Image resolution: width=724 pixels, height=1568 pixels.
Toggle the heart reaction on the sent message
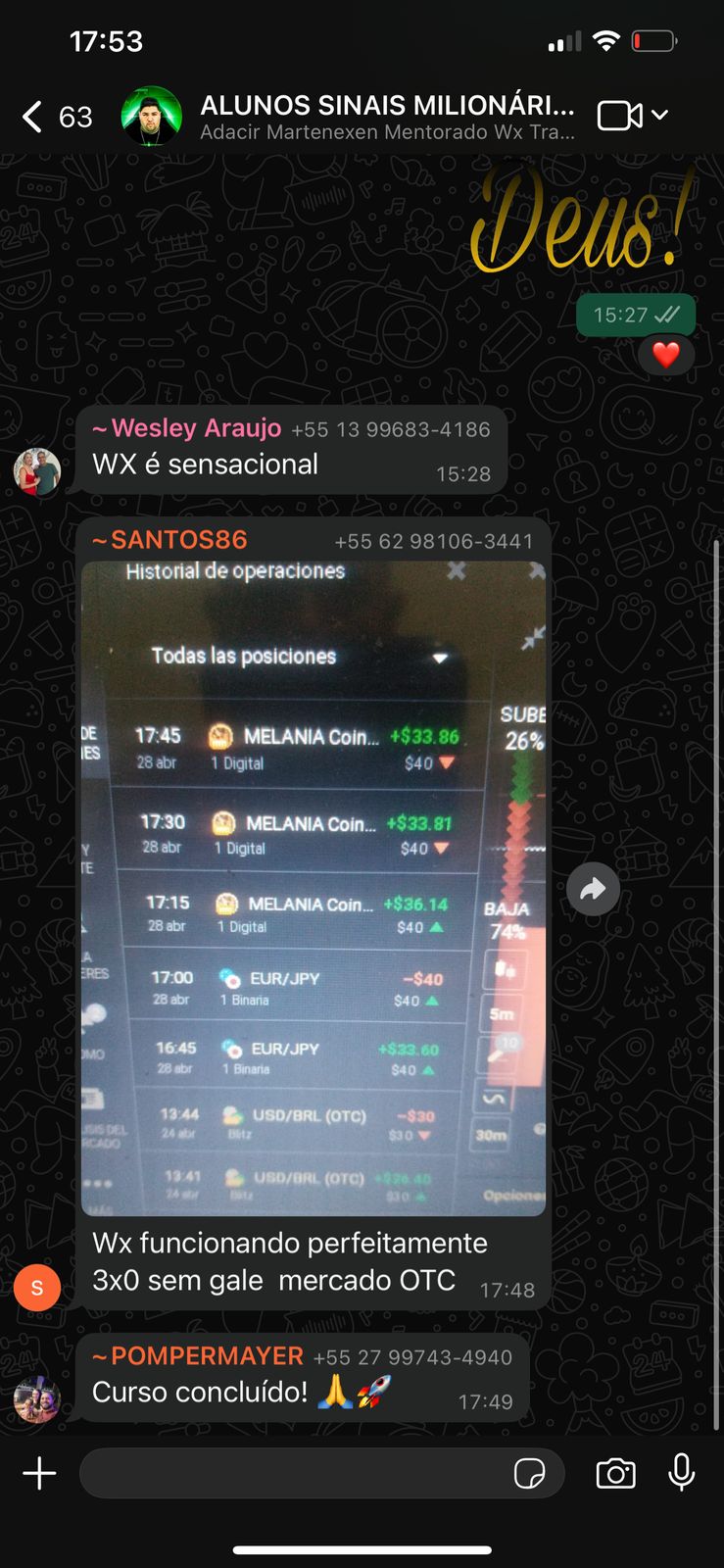point(665,355)
